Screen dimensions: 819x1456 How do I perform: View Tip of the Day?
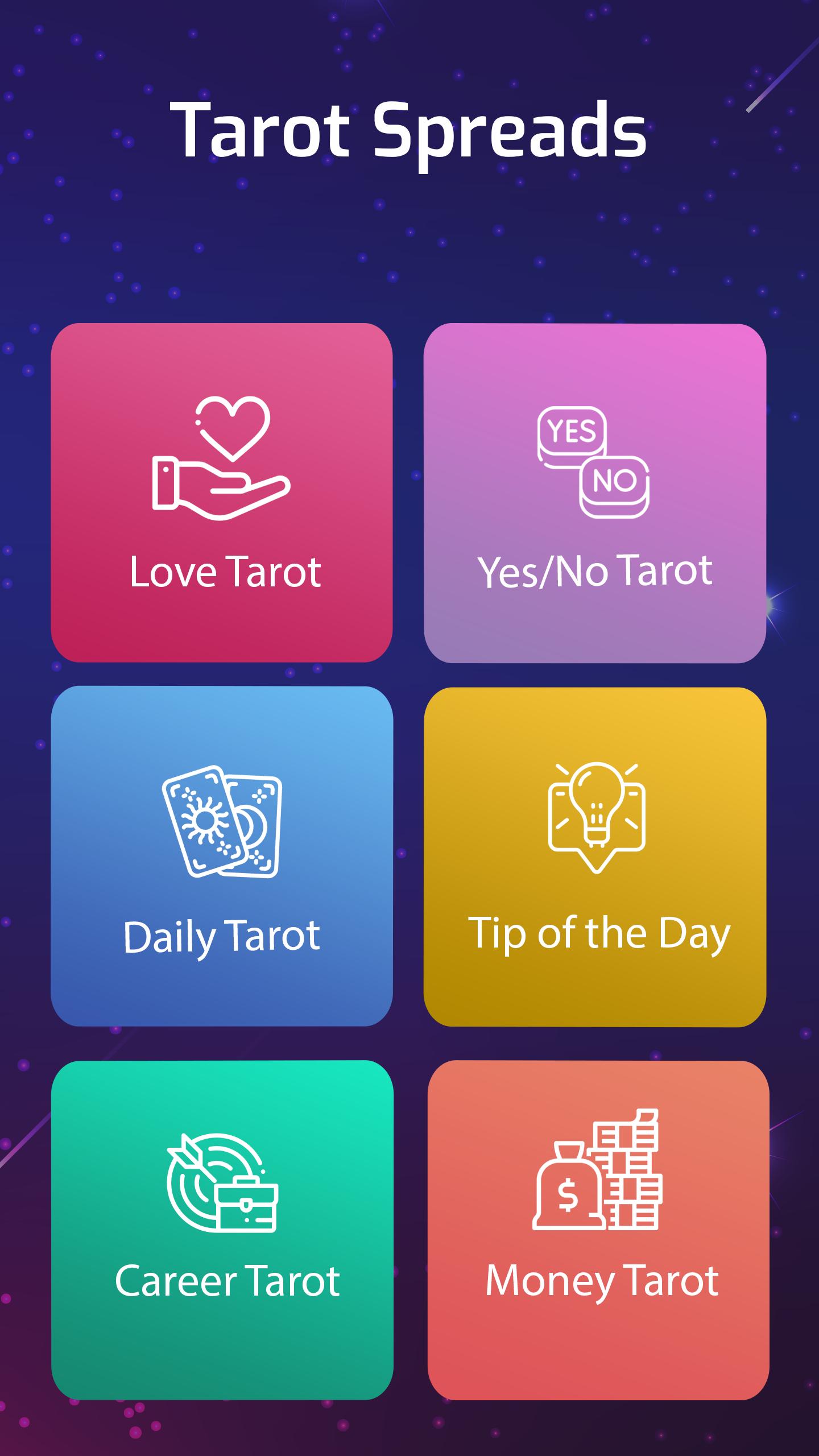594,857
